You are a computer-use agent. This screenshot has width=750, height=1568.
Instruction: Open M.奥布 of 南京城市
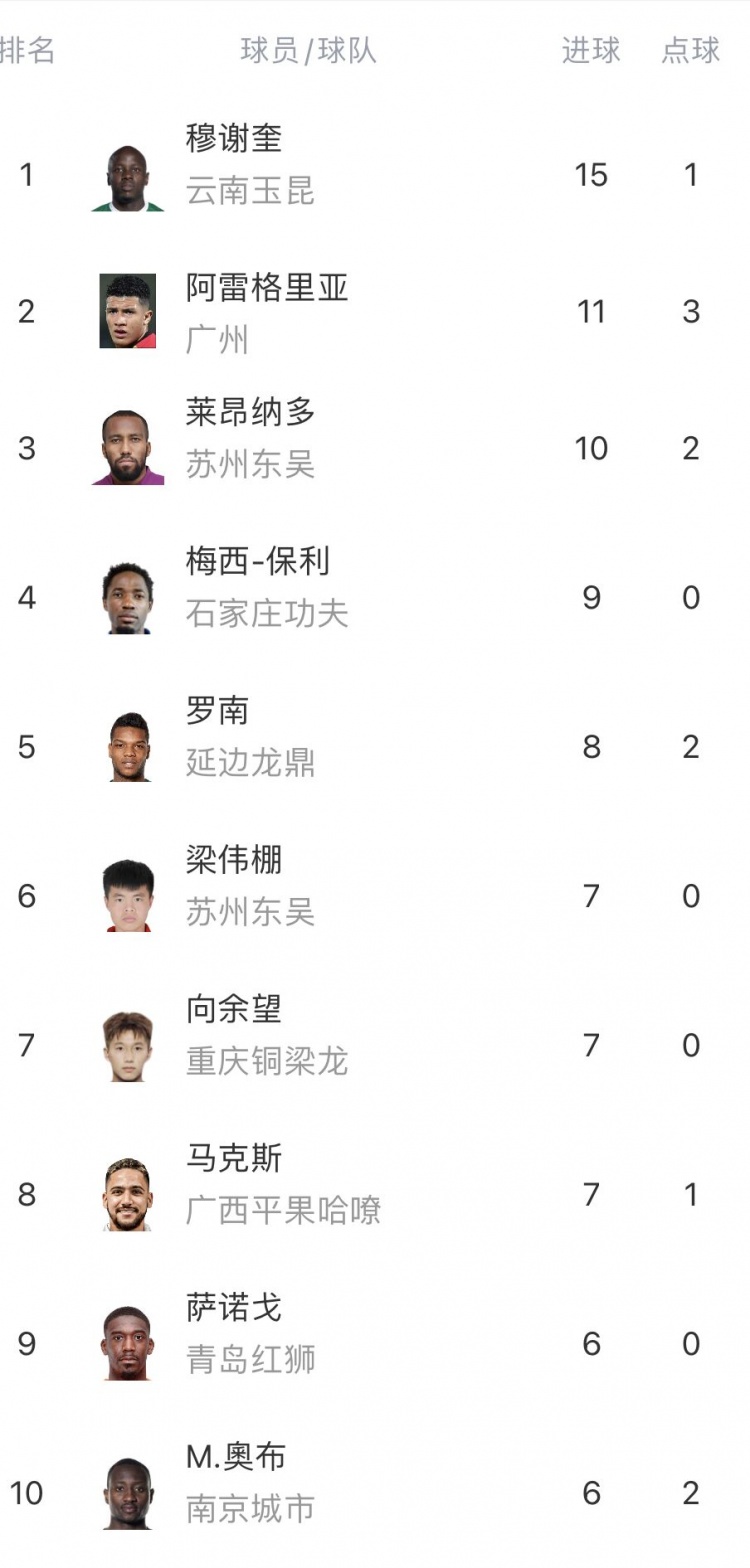click(375, 1491)
